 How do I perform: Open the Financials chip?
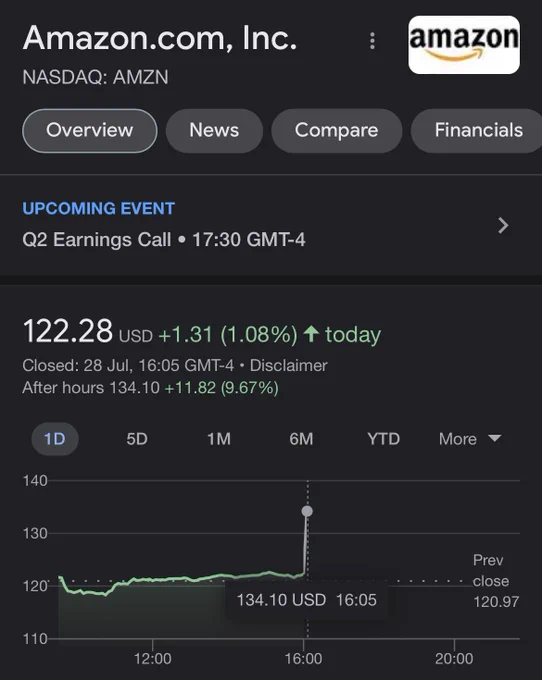click(477, 131)
